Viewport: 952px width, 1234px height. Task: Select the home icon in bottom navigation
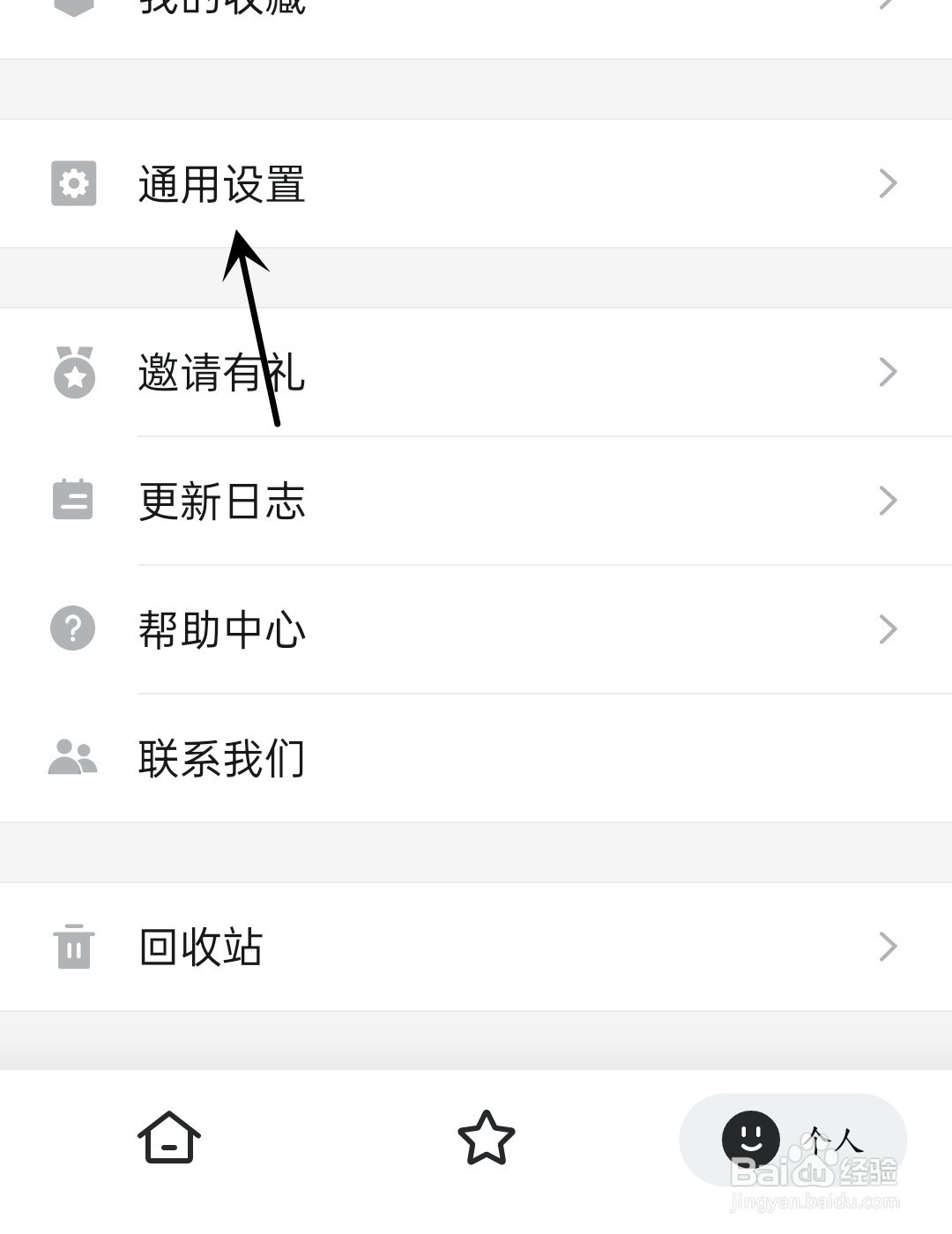pyautogui.click(x=167, y=1138)
